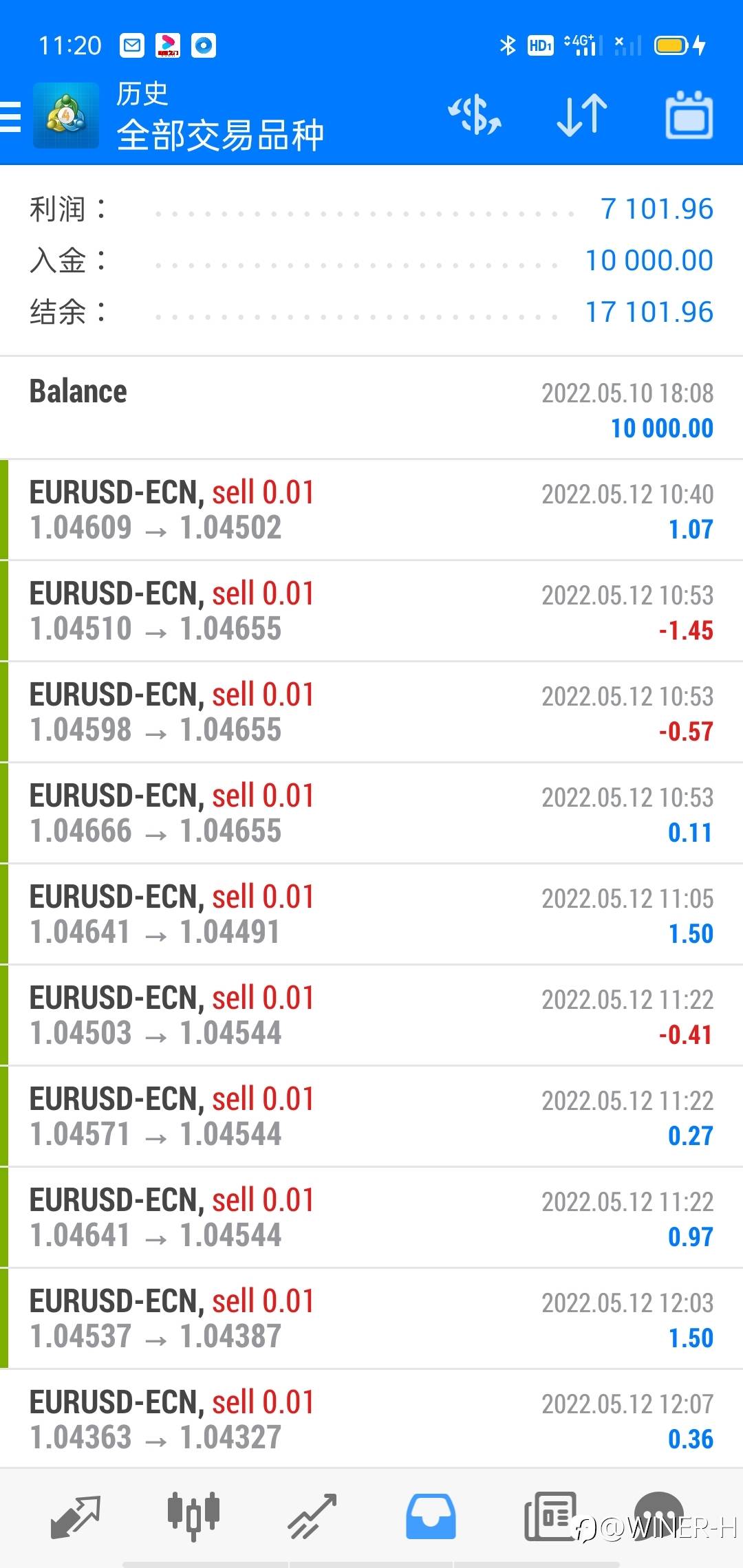Image resolution: width=743 pixels, height=1568 pixels.
Task: Switch to the News tab
Action: pos(550,1516)
